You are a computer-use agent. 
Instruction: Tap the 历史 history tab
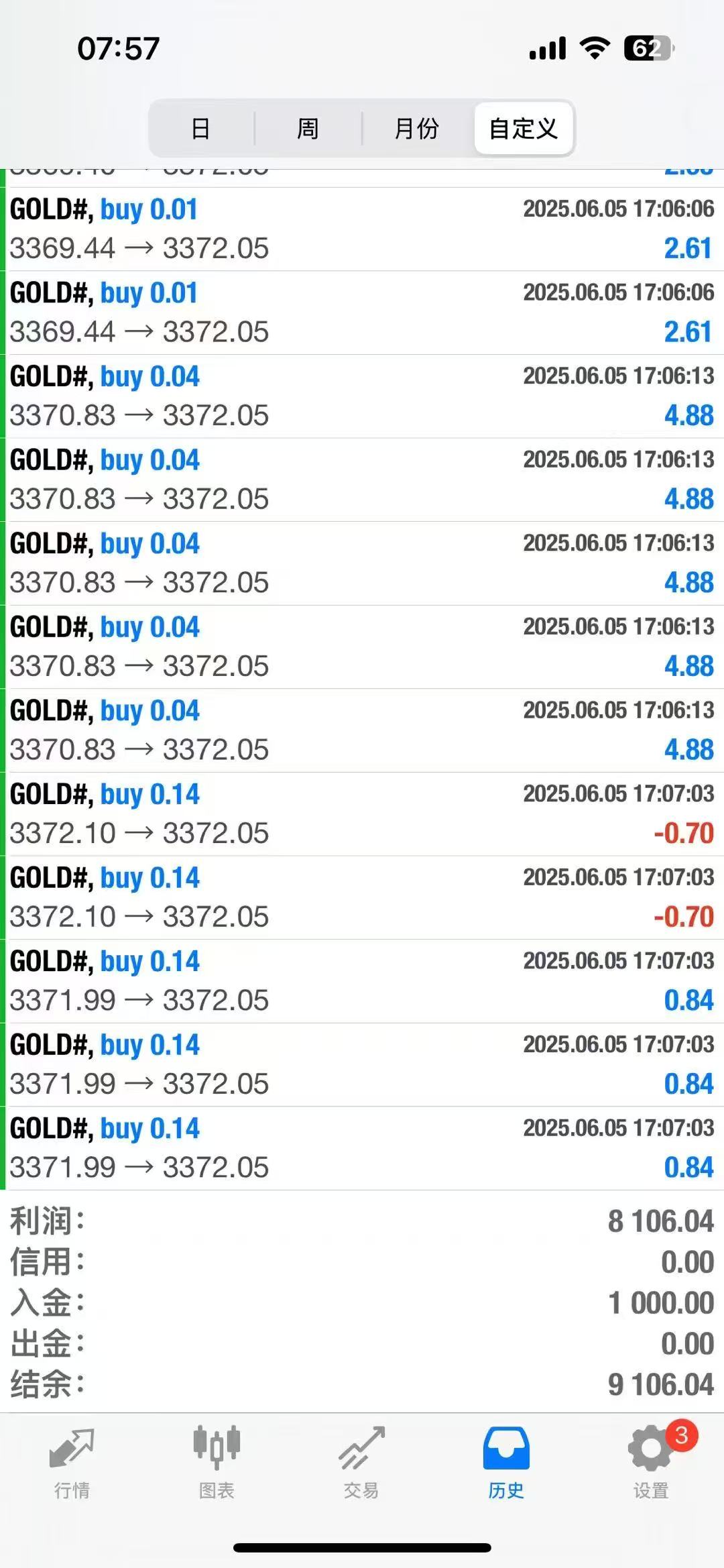click(506, 1462)
